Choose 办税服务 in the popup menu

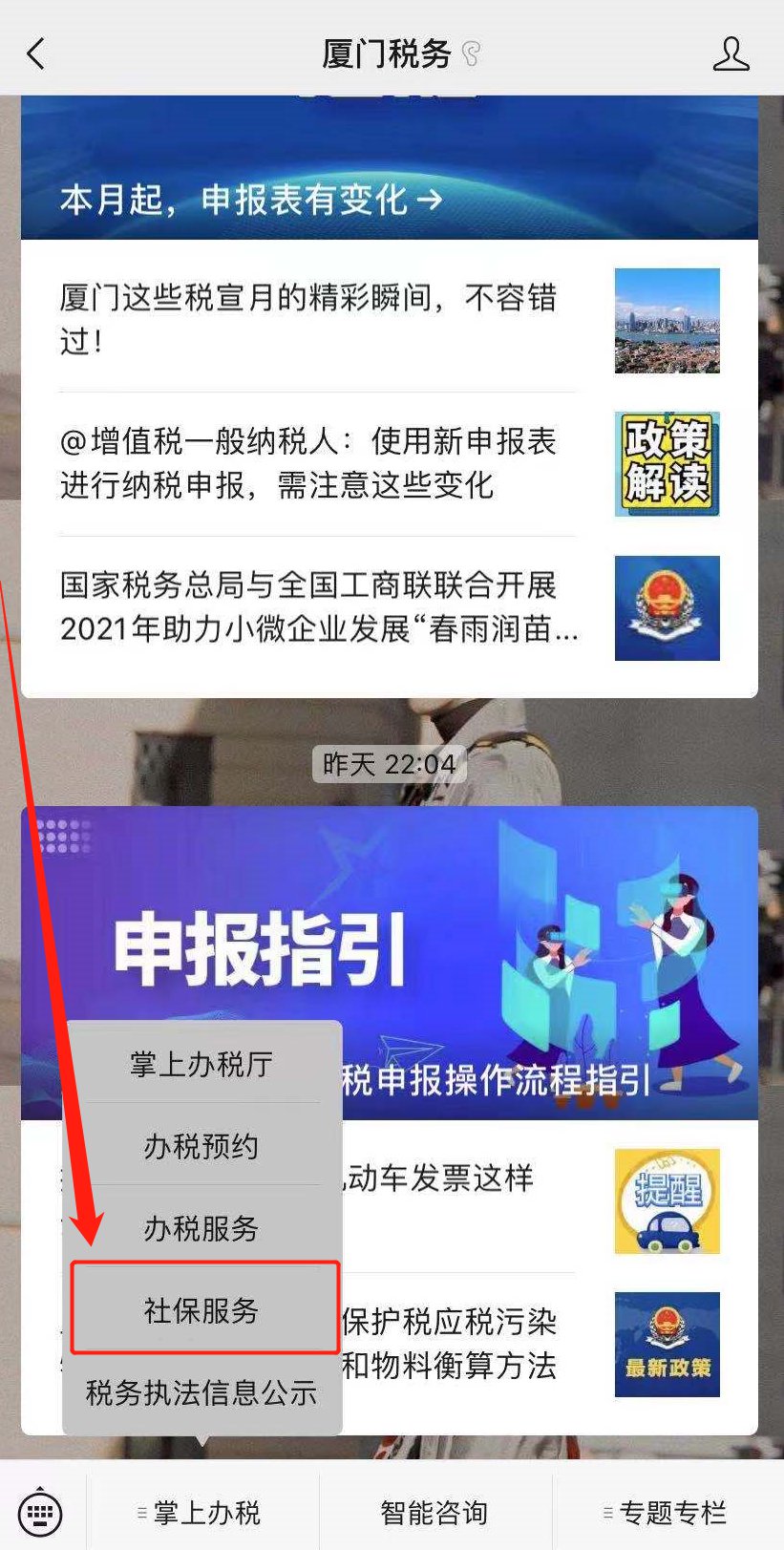click(201, 1228)
